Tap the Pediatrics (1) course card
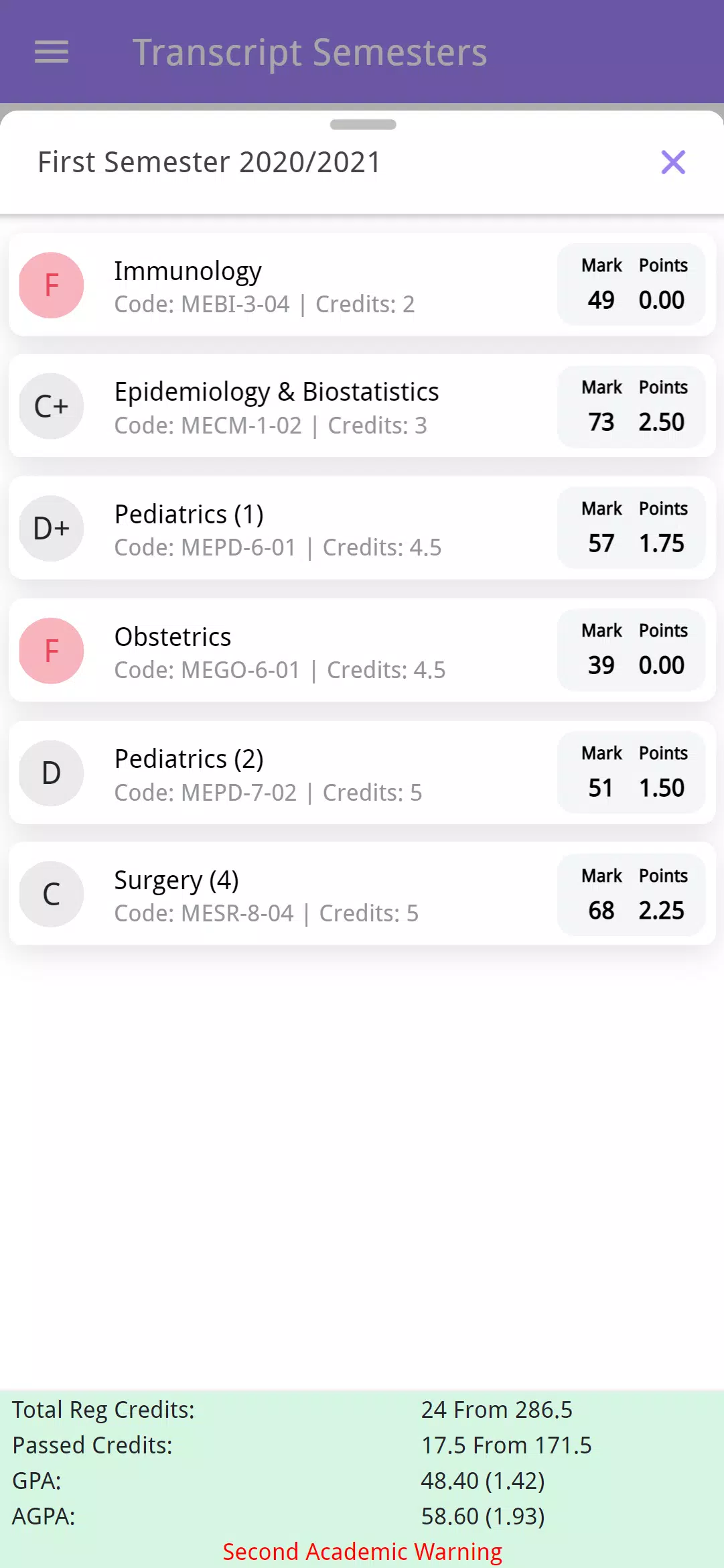Image resolution: width=724 pixels, height=1568 pixels. pyautogui.click(x=362, y=528)
